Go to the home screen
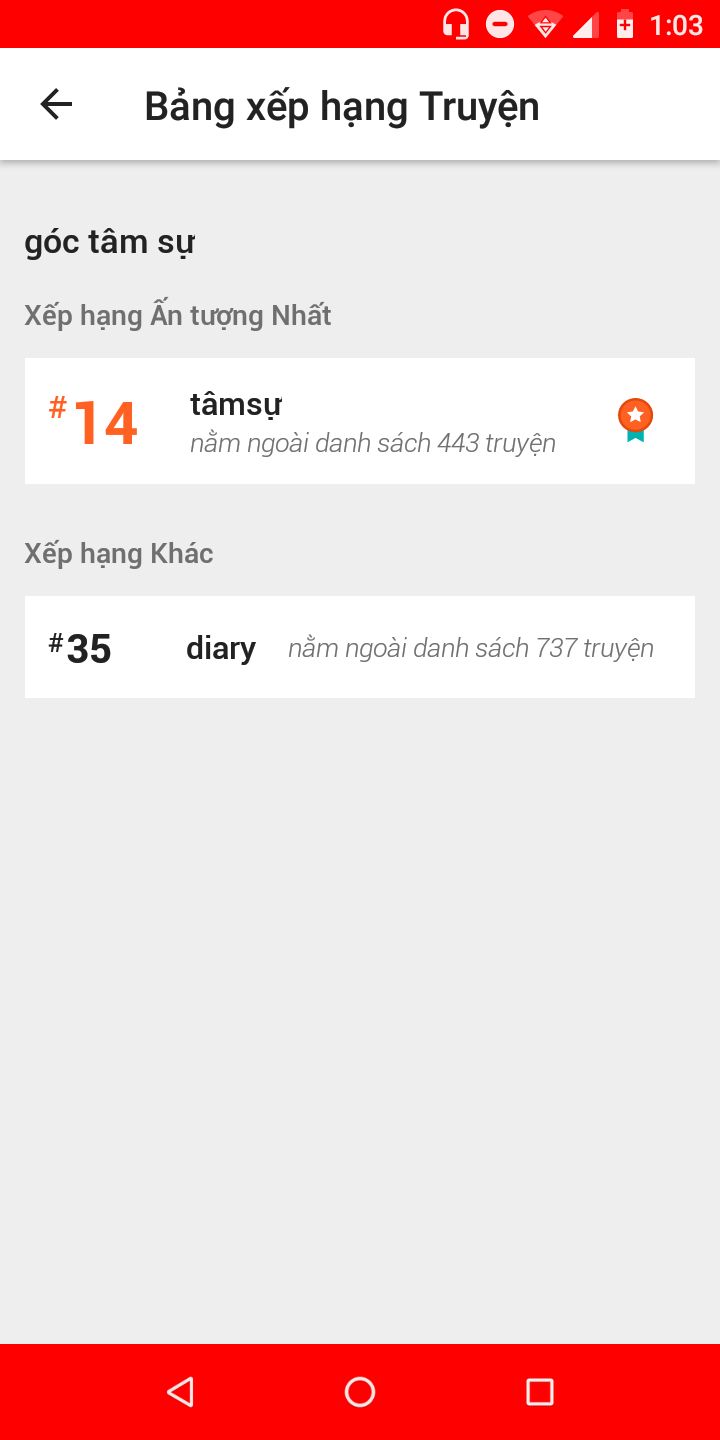This screenshot has width=720, height=1440. (360, 1392)
